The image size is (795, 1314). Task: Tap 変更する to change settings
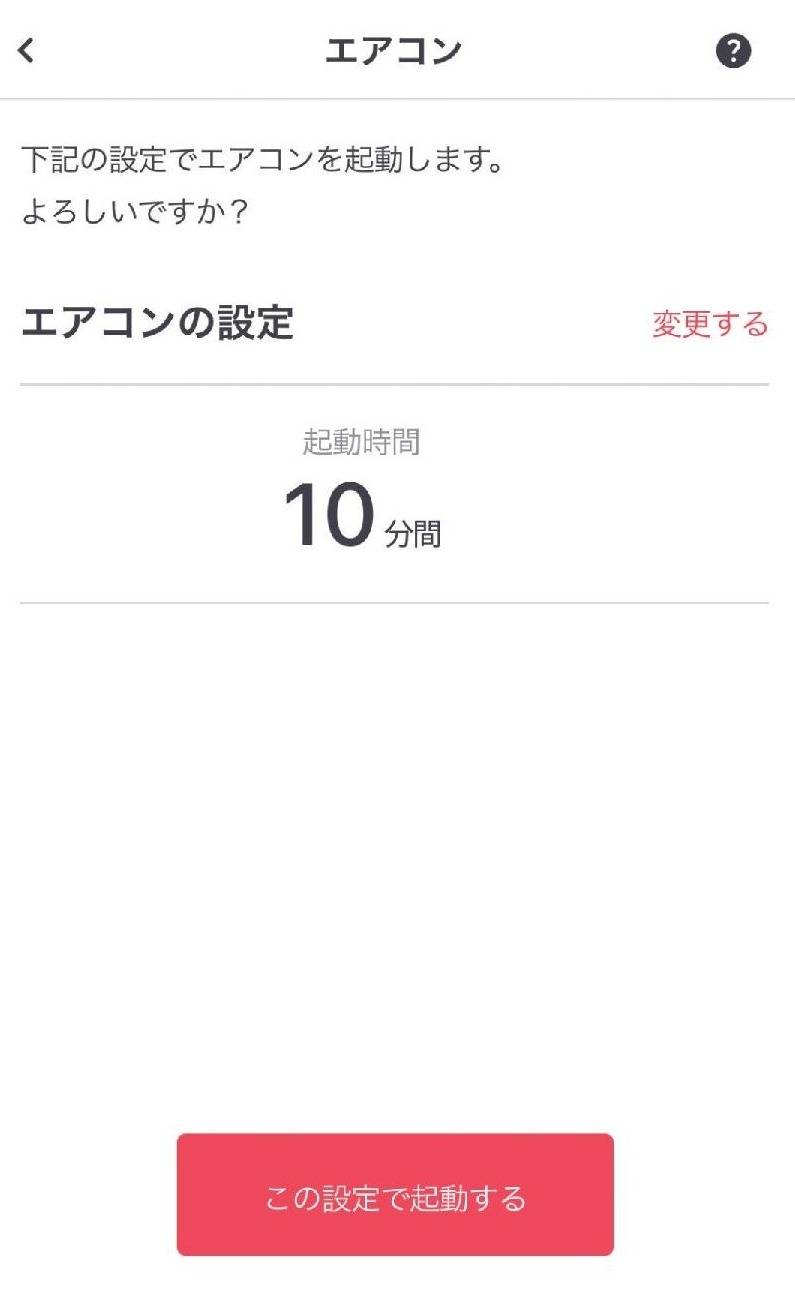click(710, 324)
